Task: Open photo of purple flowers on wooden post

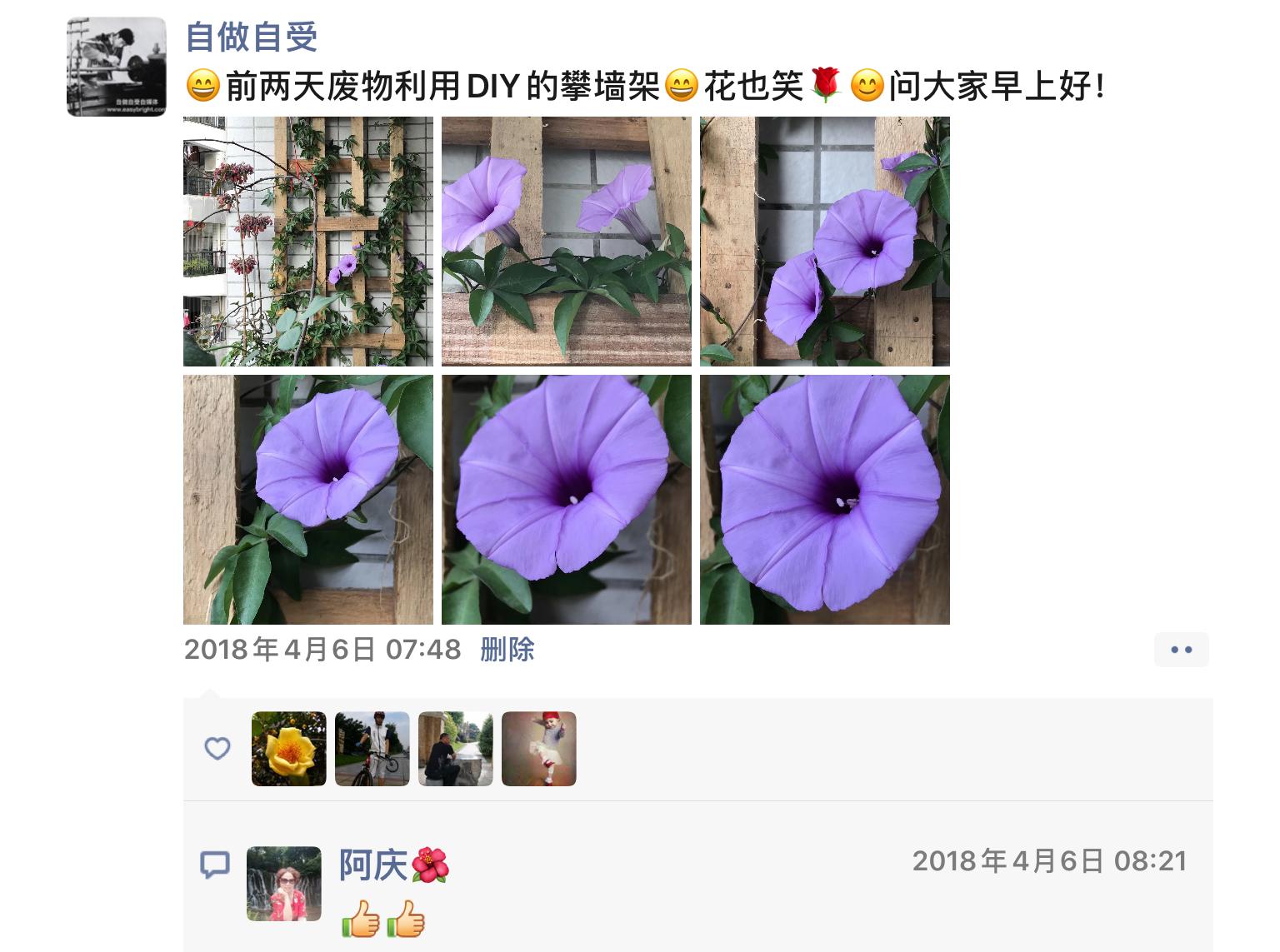Action: [x=824, y=242]
